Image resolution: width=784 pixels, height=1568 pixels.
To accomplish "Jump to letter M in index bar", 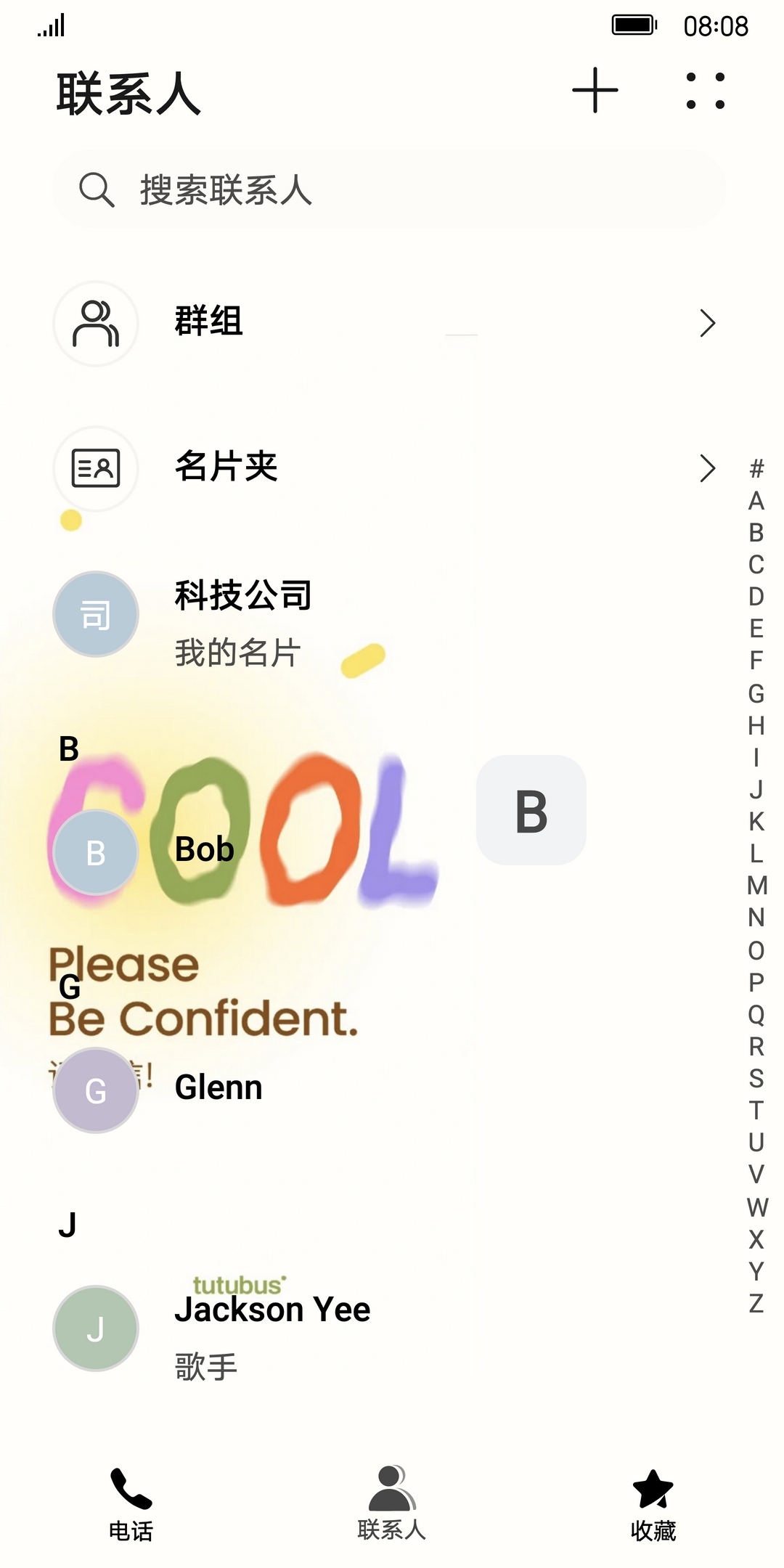I will point(756,886).
